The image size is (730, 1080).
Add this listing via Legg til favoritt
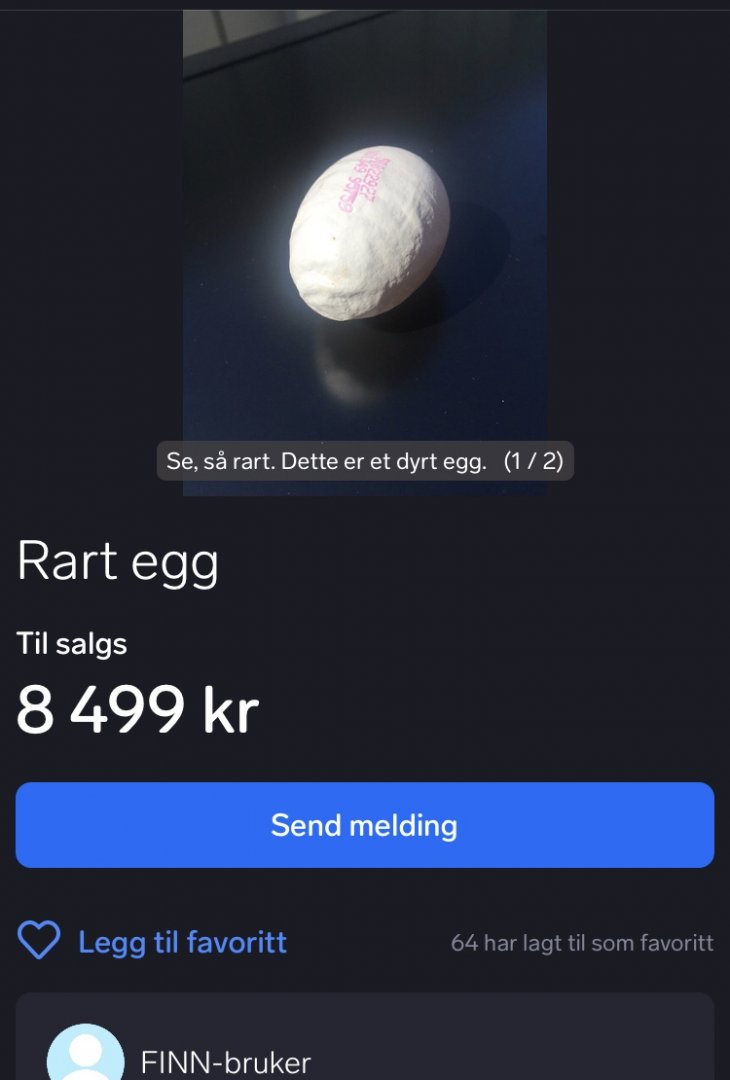point(153,942)
